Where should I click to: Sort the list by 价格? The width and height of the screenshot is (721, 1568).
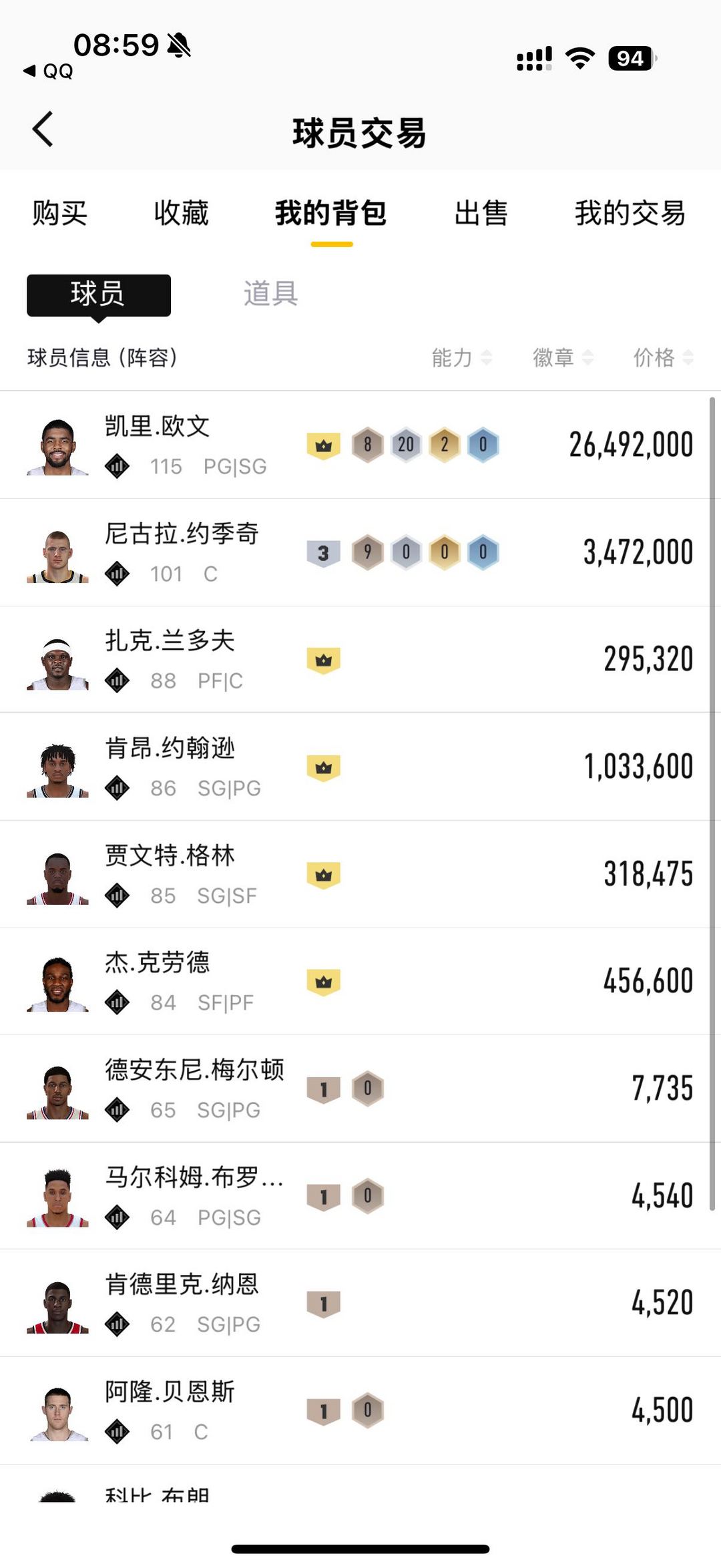pyautogui.click(x=664, y=358)
